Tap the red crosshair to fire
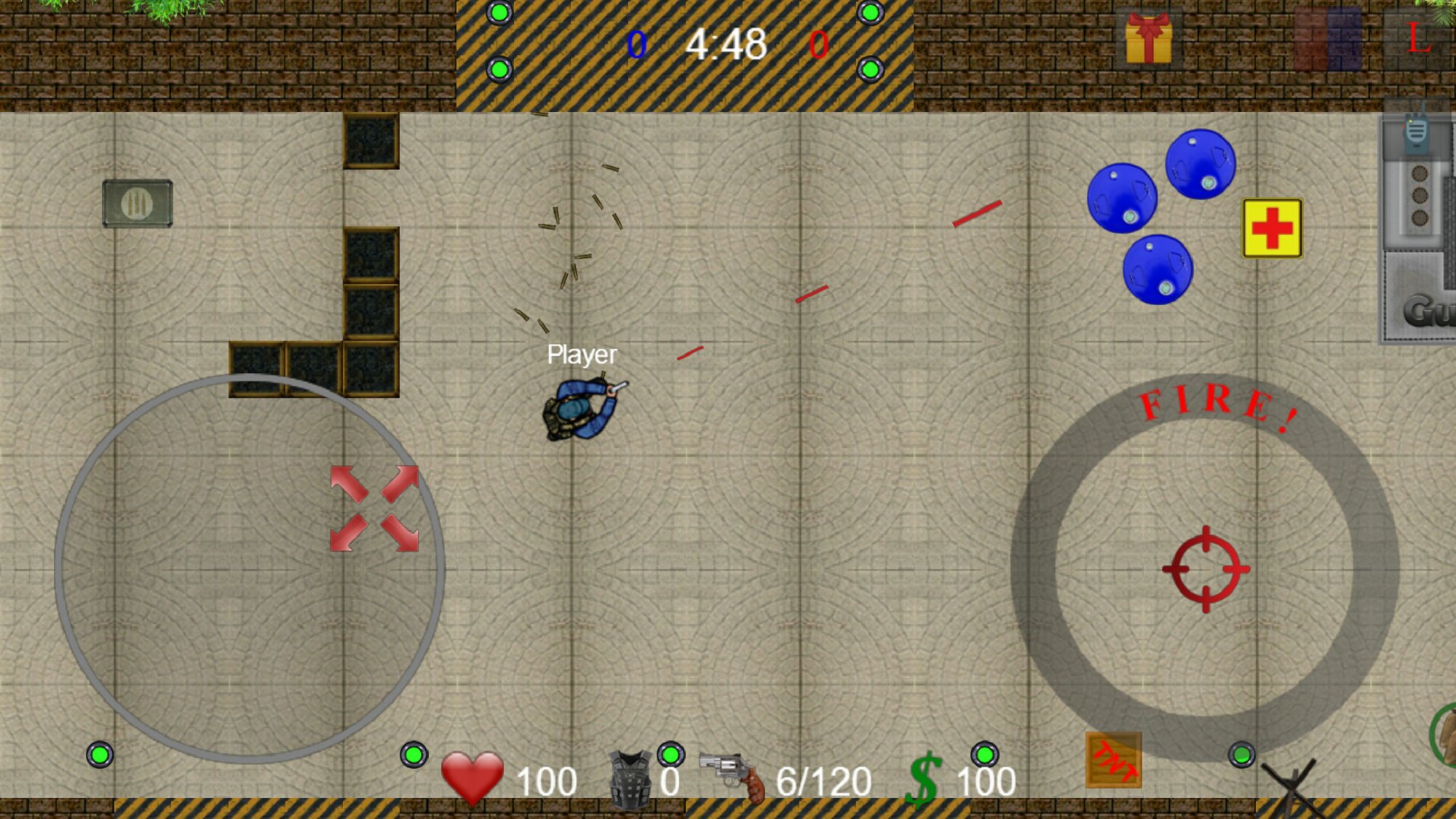 tap(1206, 569)
